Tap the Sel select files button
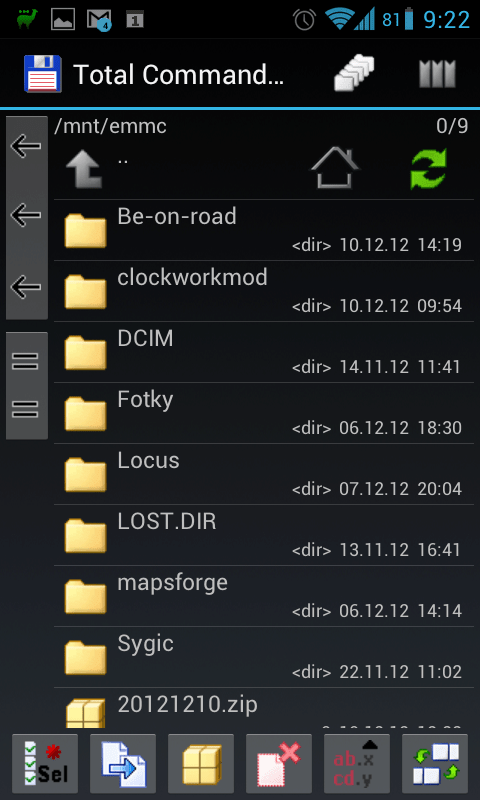 click(x=45, y=764)
